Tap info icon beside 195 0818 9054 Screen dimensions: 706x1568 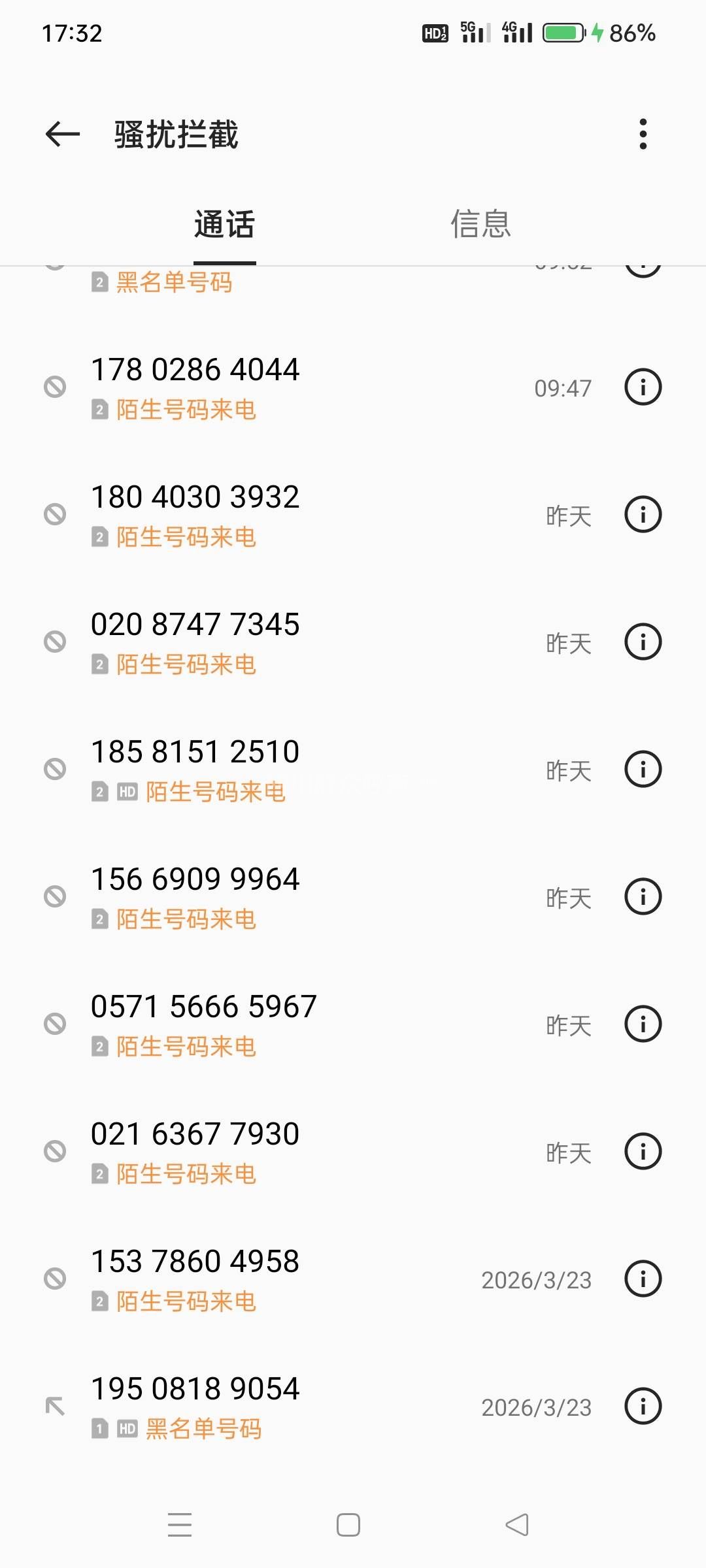pos(643,1407)
